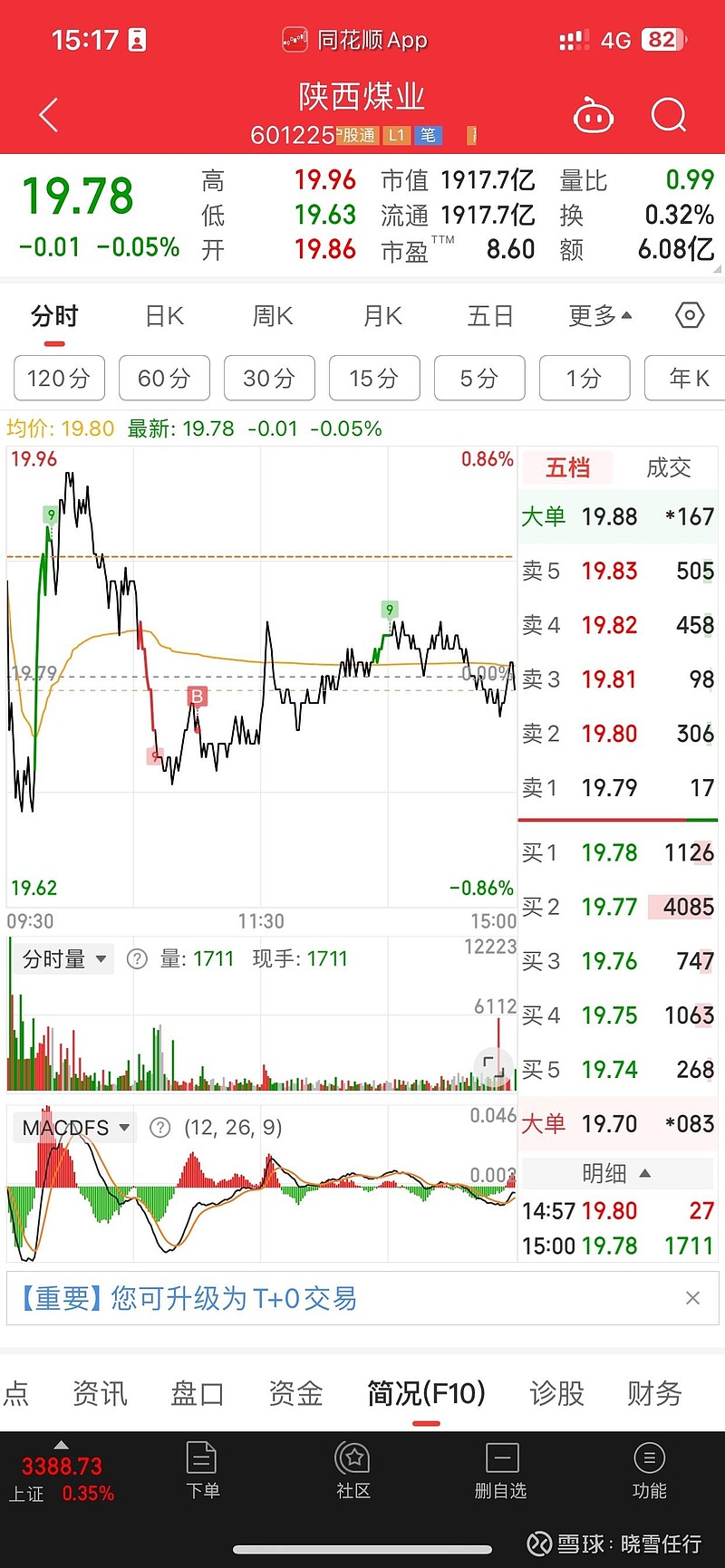Image resolution: width=725 pixels, height=1568 pixels.
Task: Select the 月K chart tab
Action: pyautogui.click(x=382, y=316)
